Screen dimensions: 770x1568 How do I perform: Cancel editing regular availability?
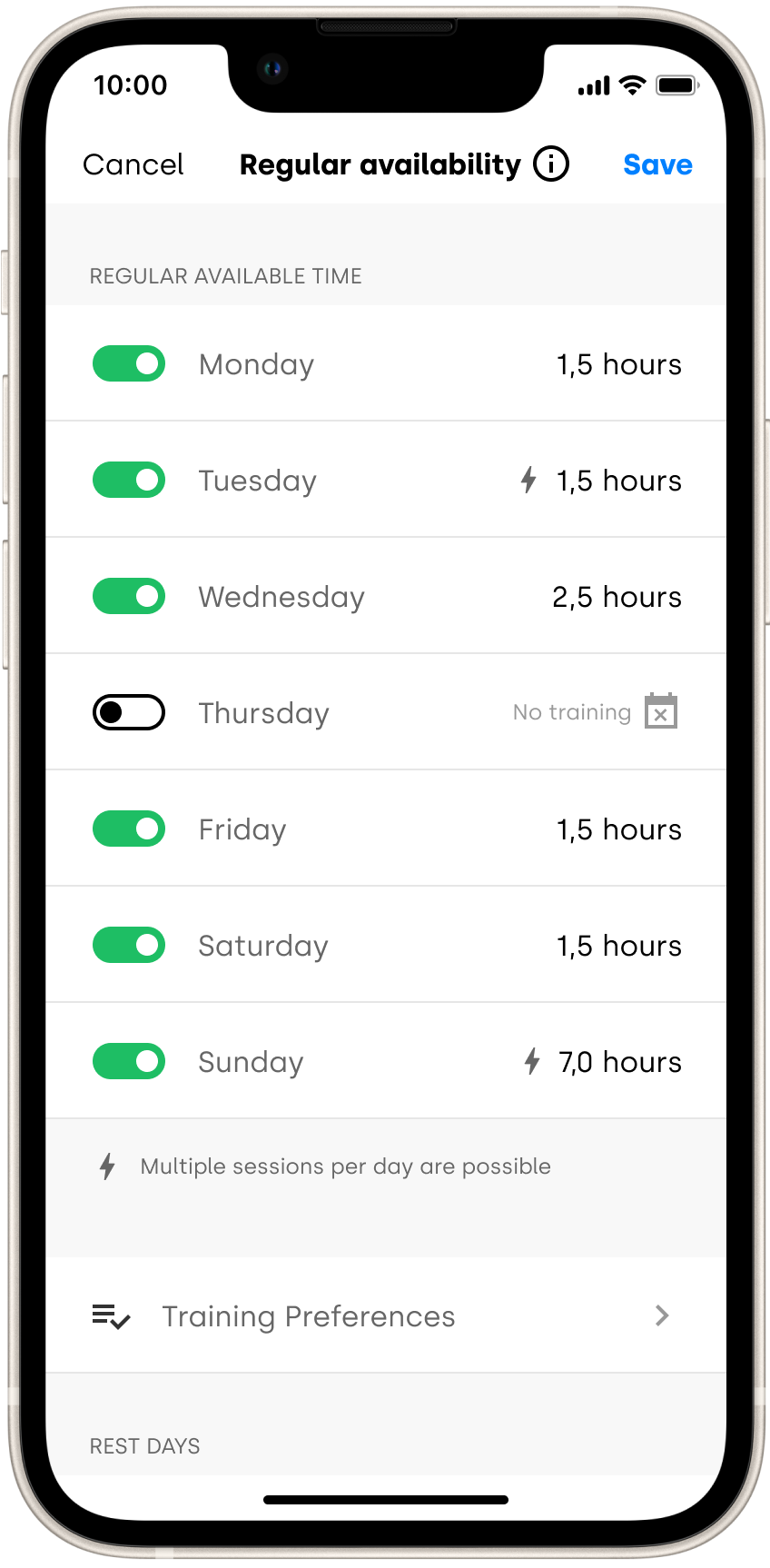pyautogui.click(x=133, y=164)
